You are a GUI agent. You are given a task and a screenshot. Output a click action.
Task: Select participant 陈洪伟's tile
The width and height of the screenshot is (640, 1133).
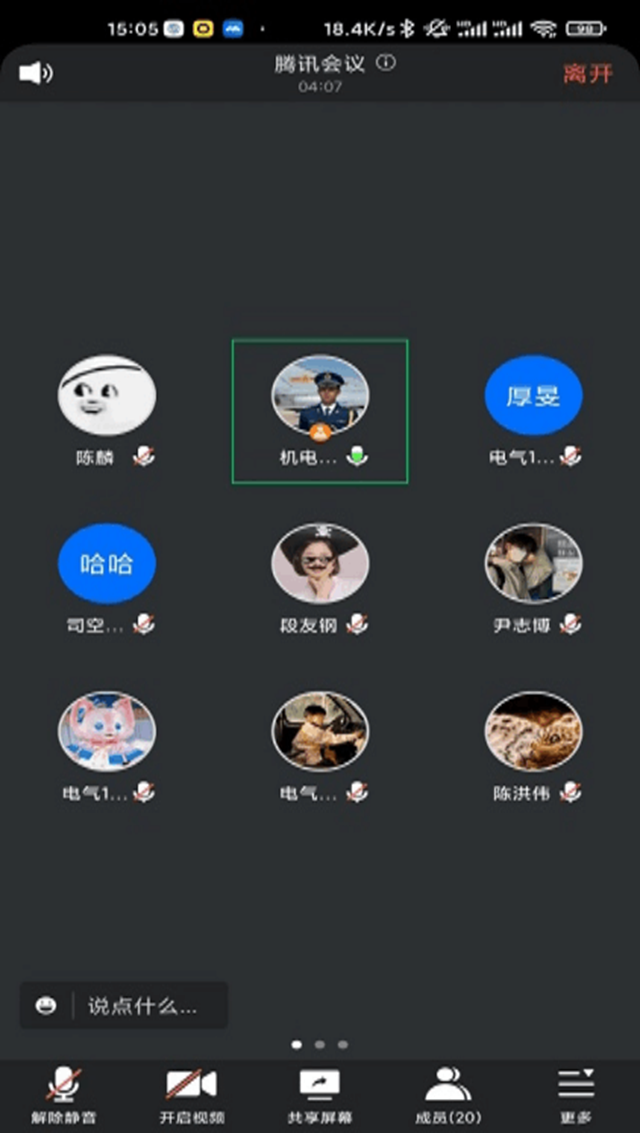click(533, 745)
